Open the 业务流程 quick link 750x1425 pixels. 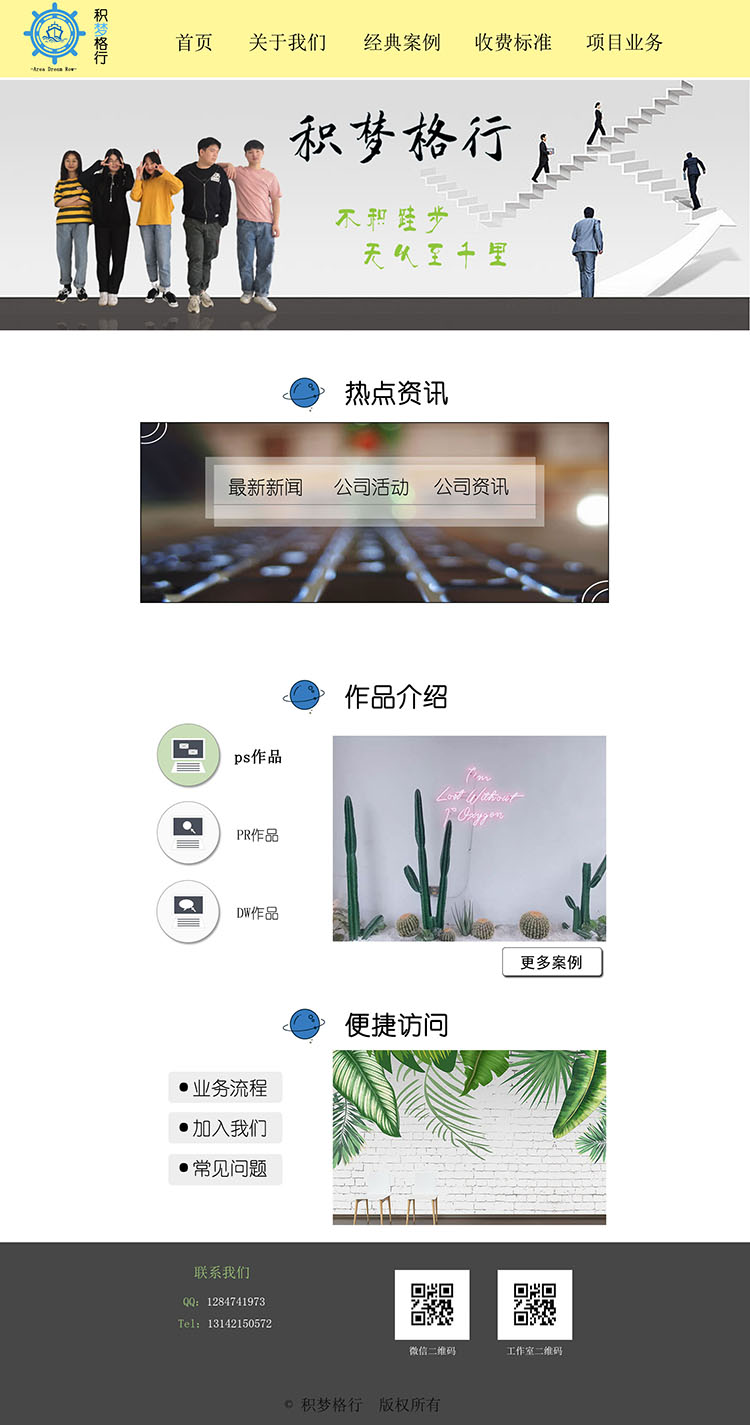(225, 1088)
